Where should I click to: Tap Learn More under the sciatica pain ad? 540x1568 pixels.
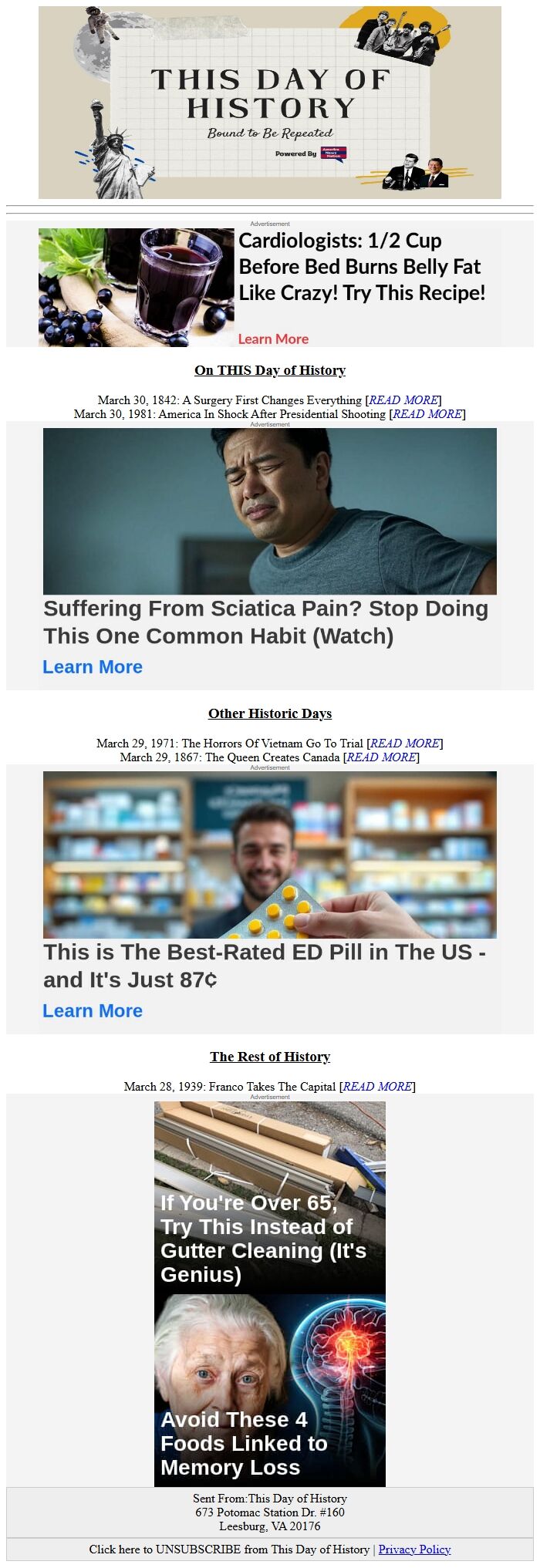(x=93, y=667)
